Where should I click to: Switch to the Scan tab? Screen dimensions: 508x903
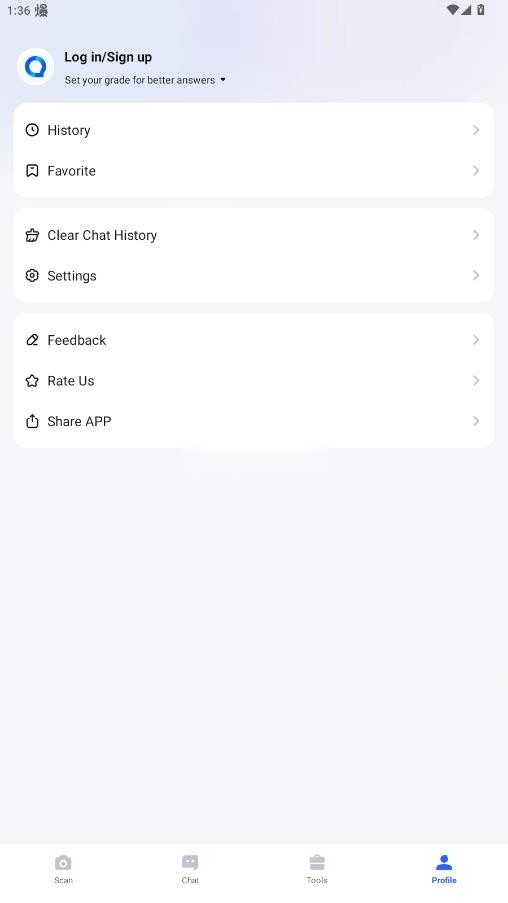click(63, 869)
